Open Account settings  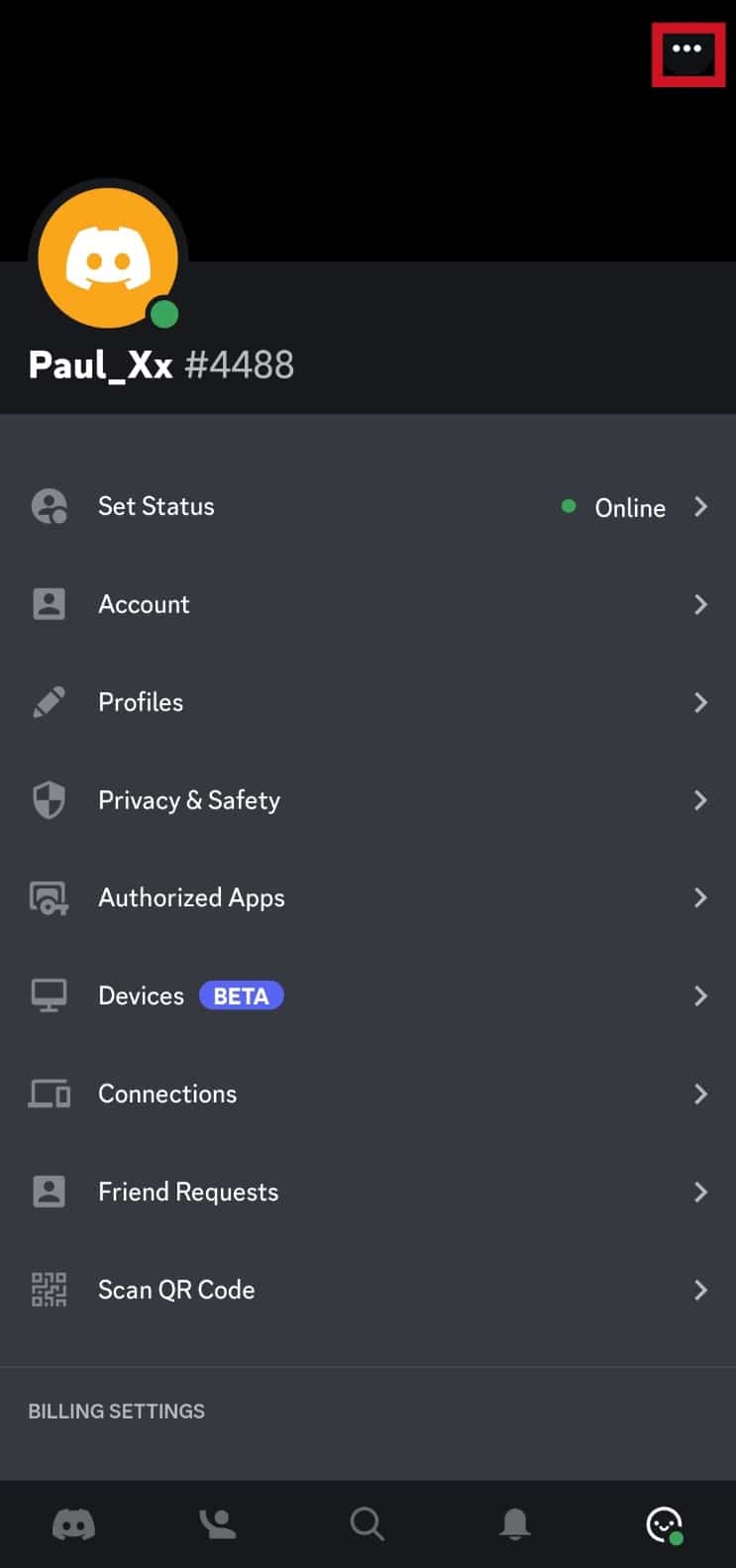click(368, 604)
